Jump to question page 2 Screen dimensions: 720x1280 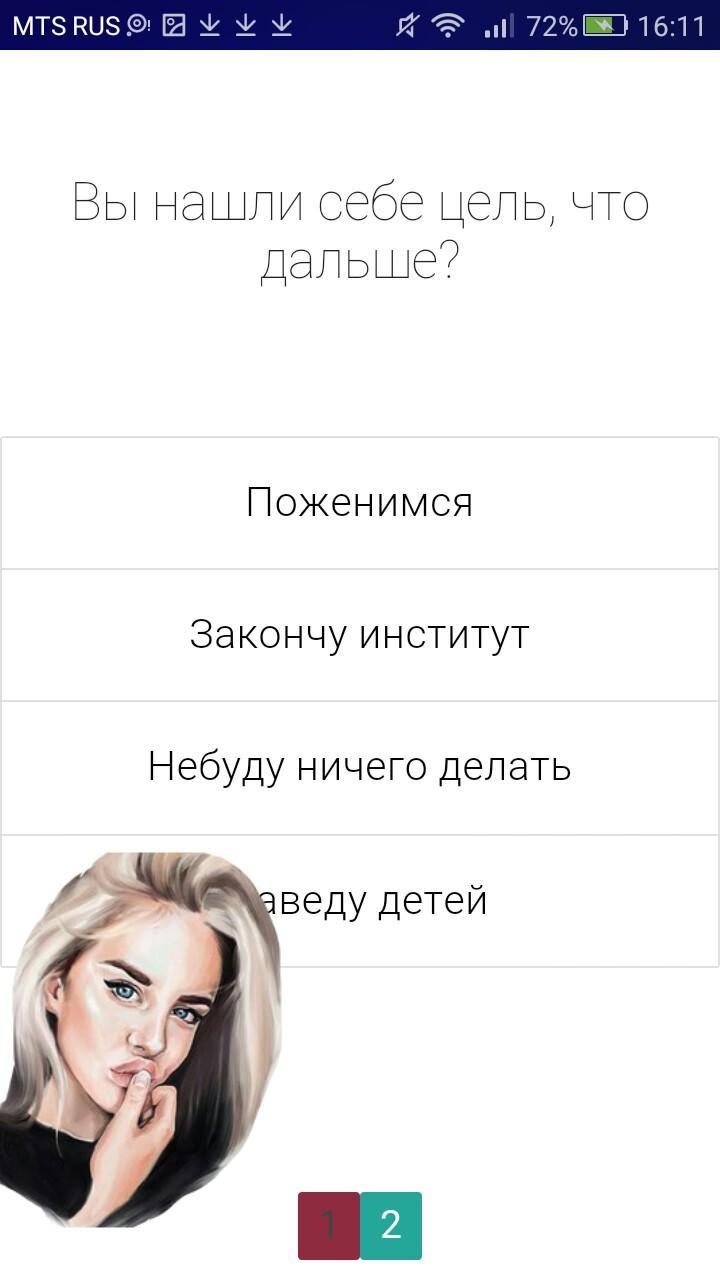[391, 1225]
